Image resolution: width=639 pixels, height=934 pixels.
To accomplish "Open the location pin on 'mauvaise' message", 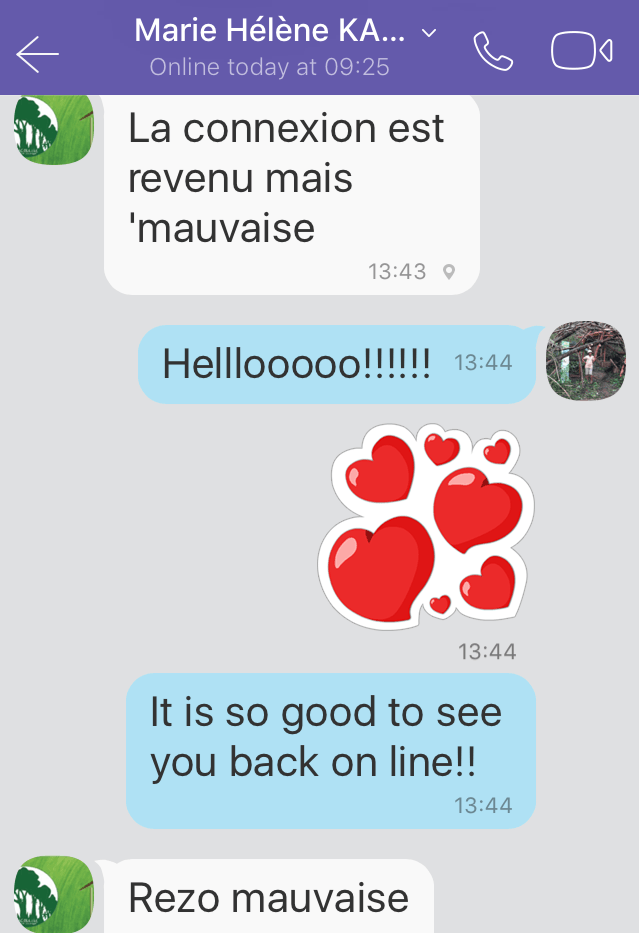I will (x=449, y=272).
